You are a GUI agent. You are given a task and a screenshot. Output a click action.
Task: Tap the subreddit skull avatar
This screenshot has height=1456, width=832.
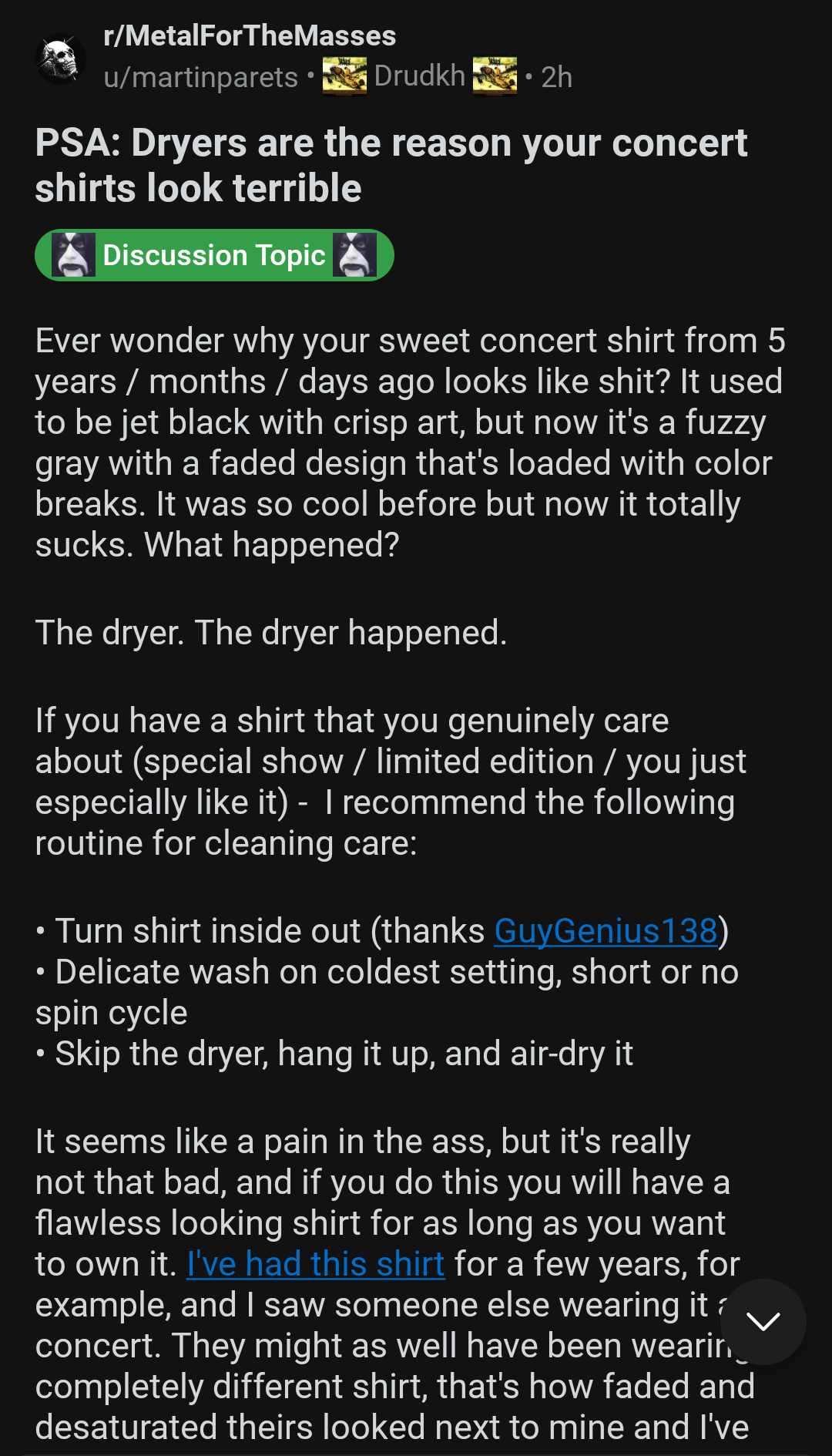tap(60, 59)
